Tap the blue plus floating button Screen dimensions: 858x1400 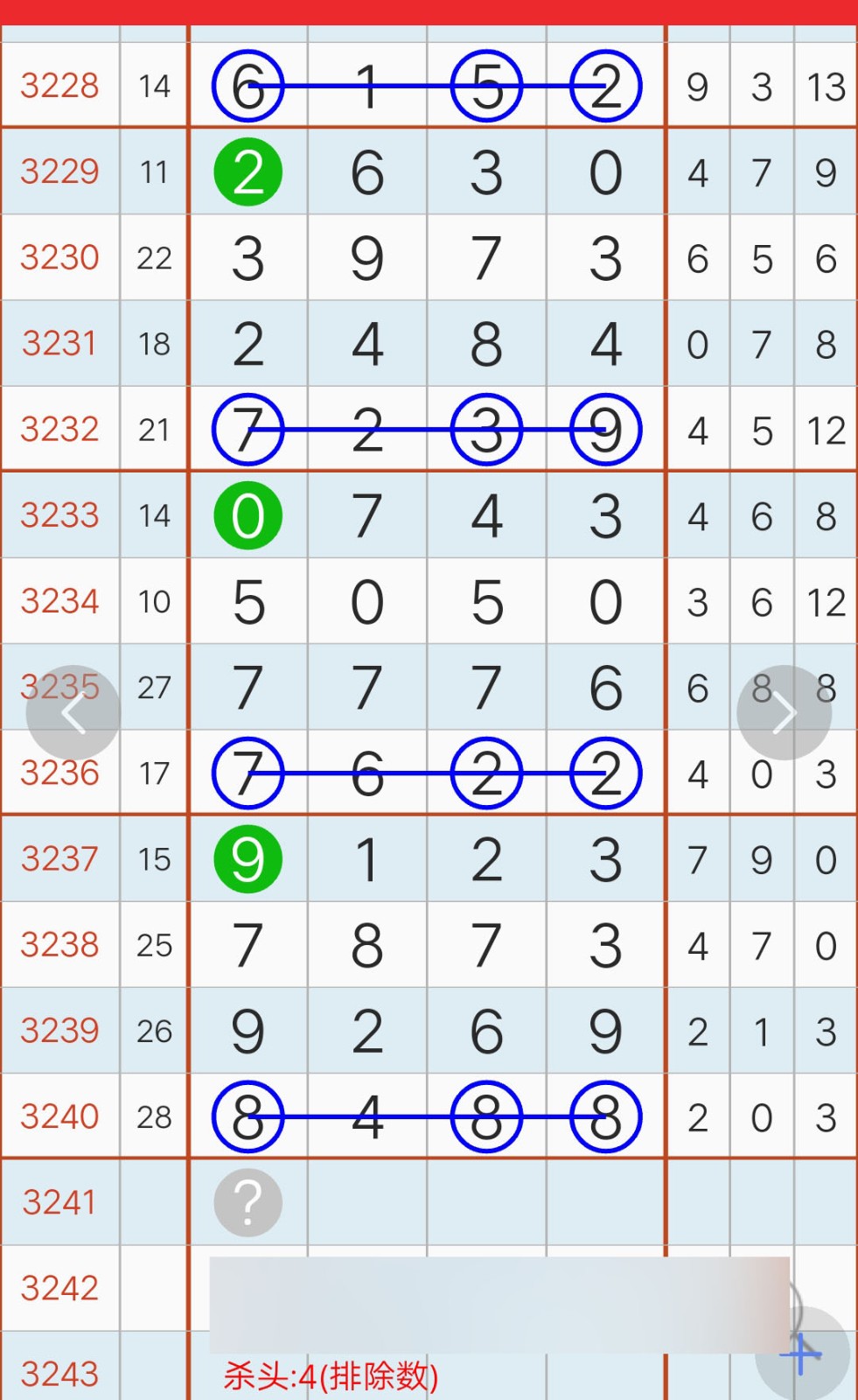[802, 1354]
